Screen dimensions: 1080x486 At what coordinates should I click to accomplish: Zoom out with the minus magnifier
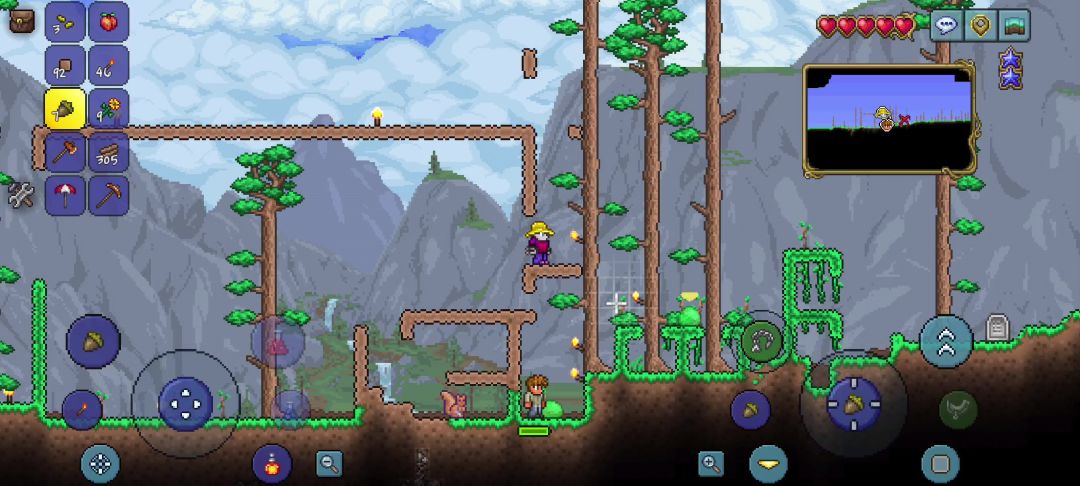coord(328,463)
